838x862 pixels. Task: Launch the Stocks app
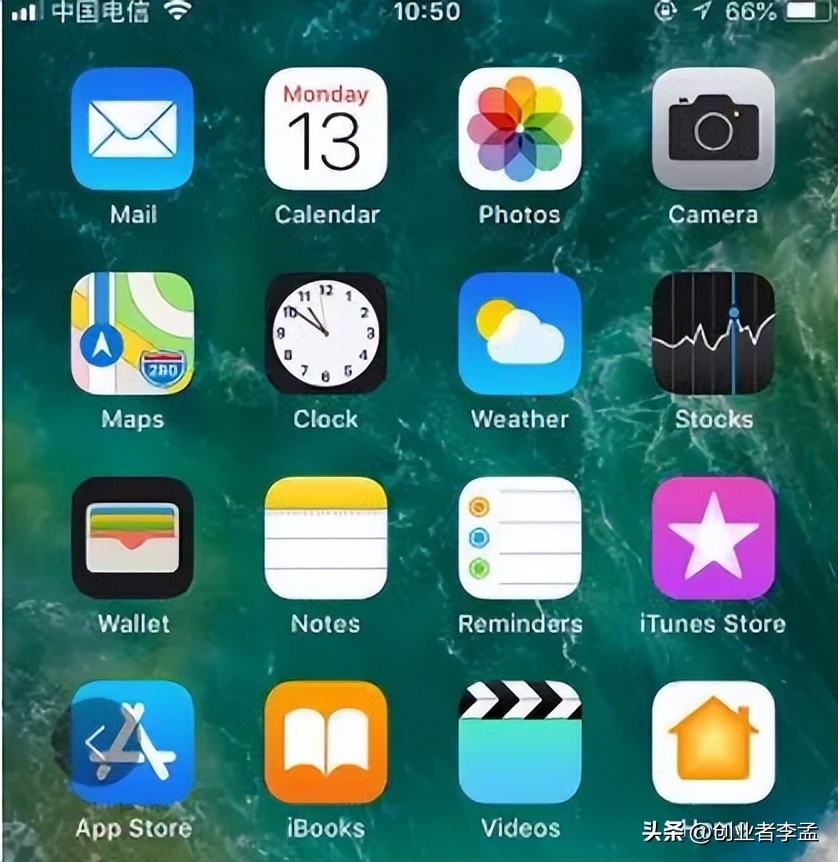(713, 333)
